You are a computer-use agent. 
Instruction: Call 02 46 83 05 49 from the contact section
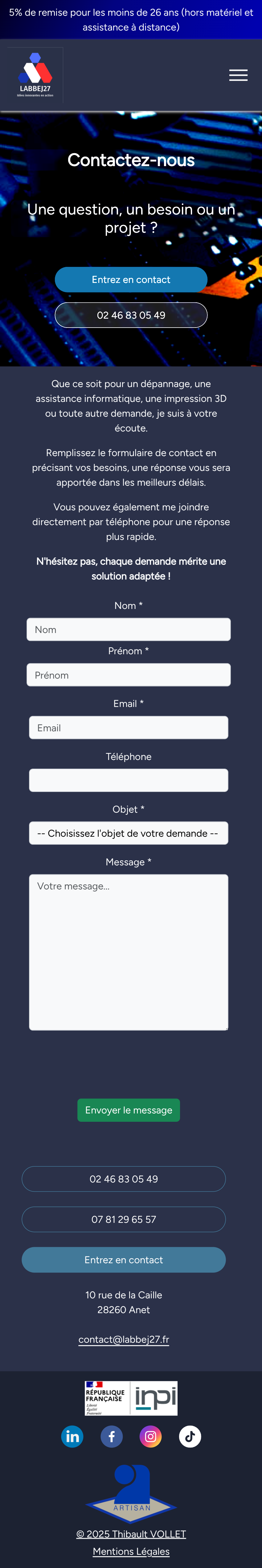tap(124, 1179)
